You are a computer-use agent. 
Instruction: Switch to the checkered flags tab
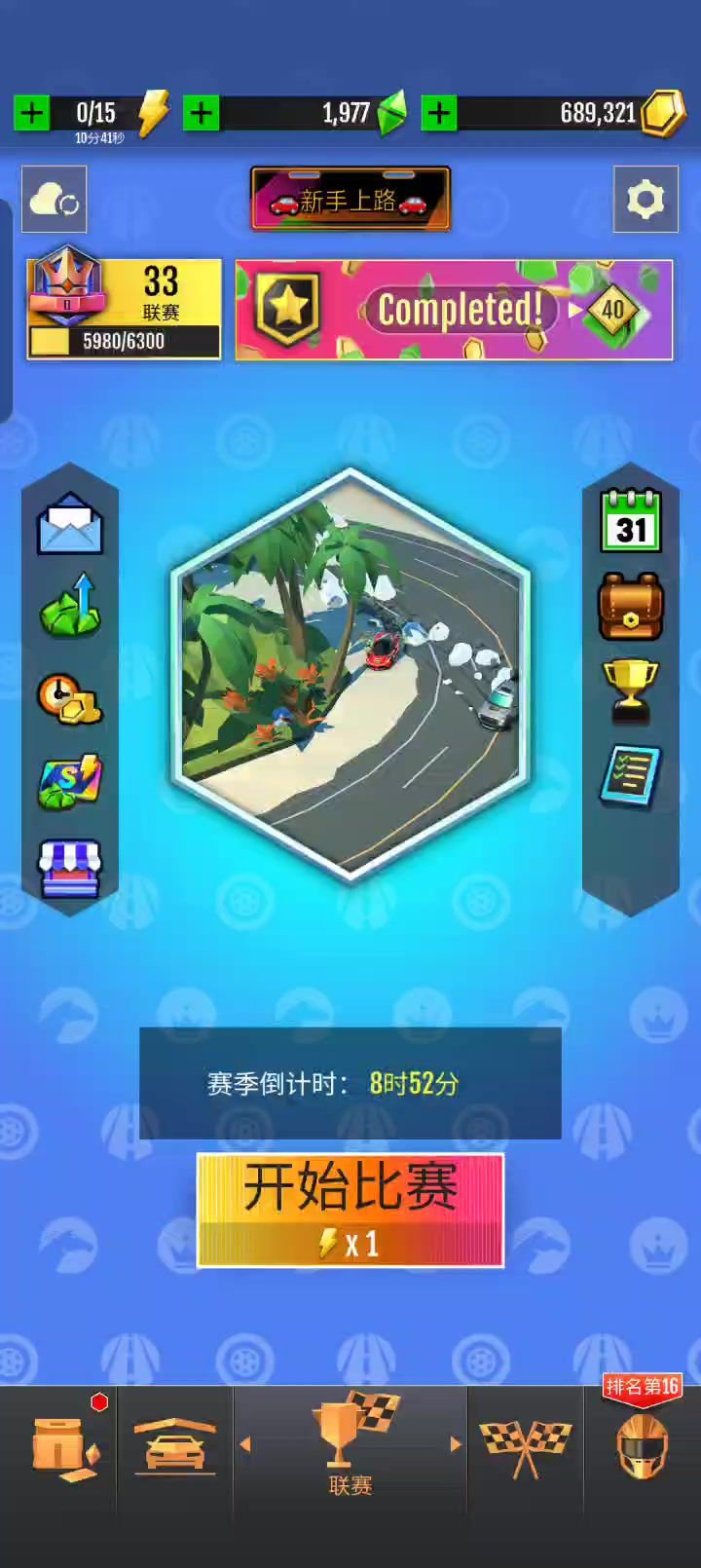[x=526, y=1448]
